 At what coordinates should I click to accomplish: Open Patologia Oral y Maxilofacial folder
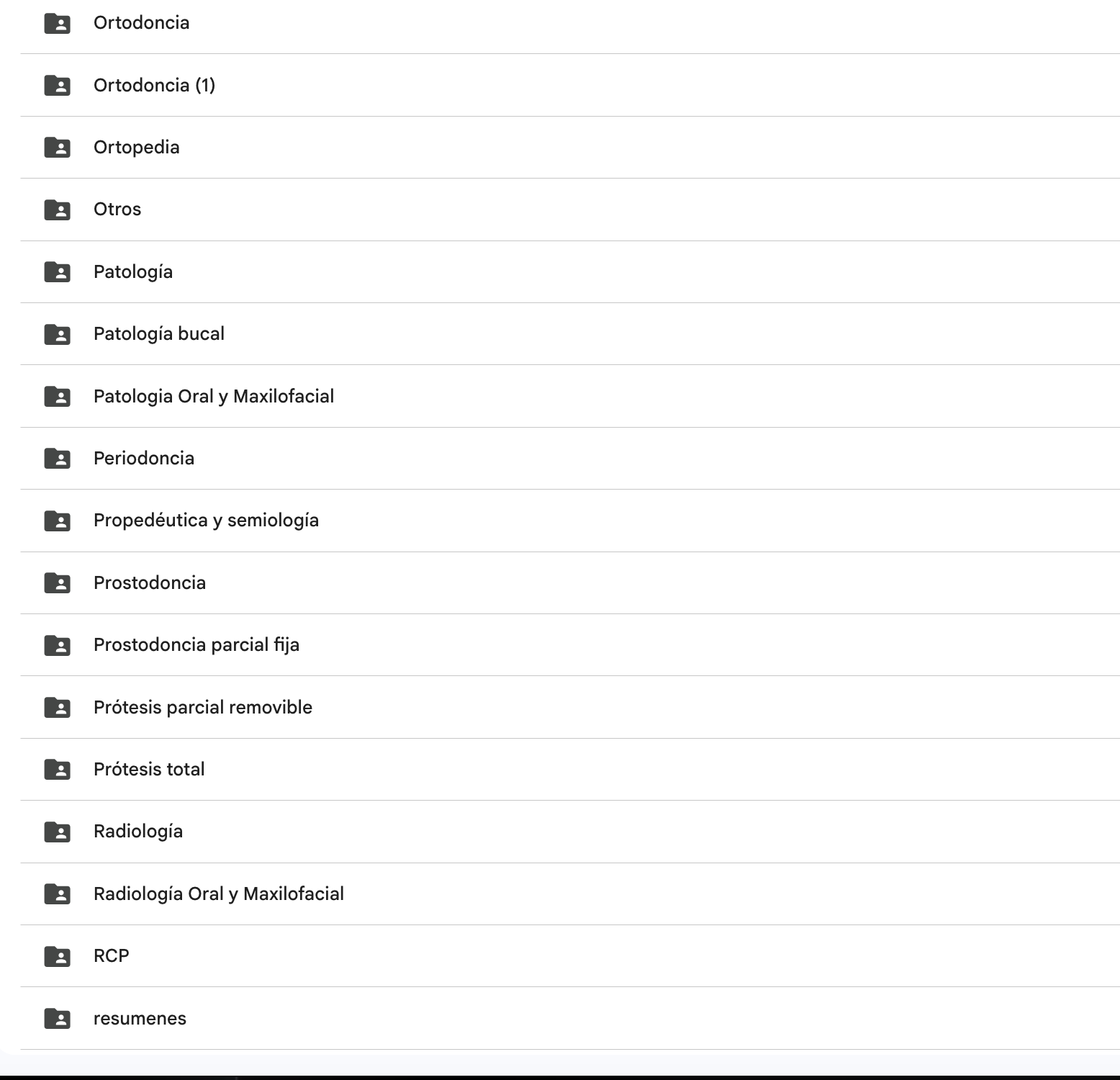click(x=213, y=397)
